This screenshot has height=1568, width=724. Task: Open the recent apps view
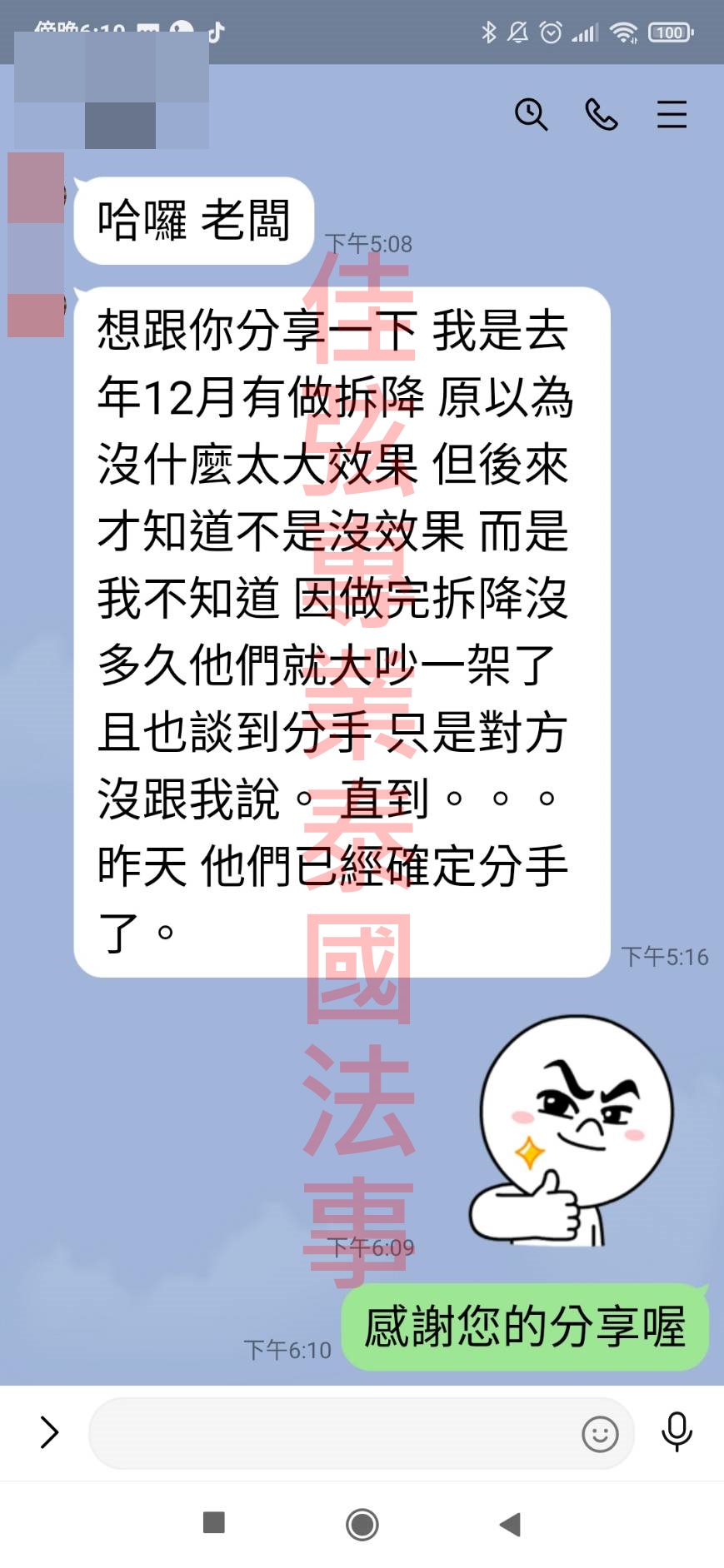point(214,1523)
